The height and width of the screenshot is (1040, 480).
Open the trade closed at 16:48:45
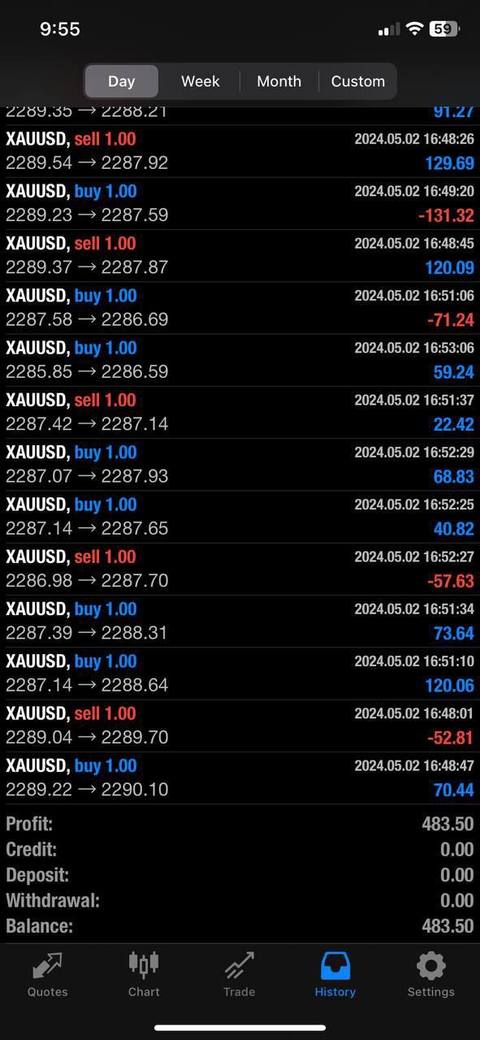[240, 256]
